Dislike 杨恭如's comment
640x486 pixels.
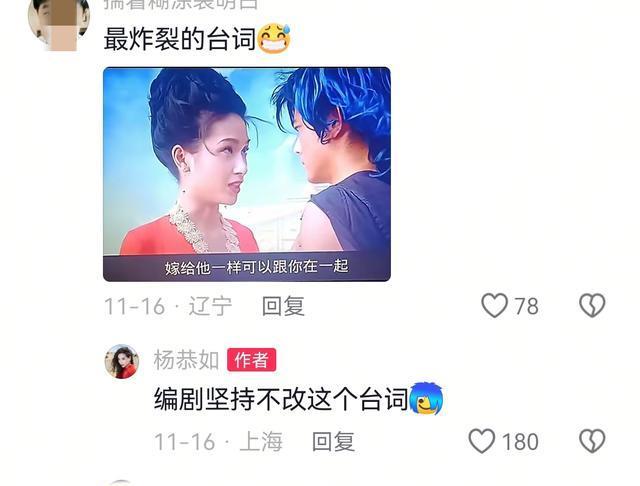[x=592, y=441]
